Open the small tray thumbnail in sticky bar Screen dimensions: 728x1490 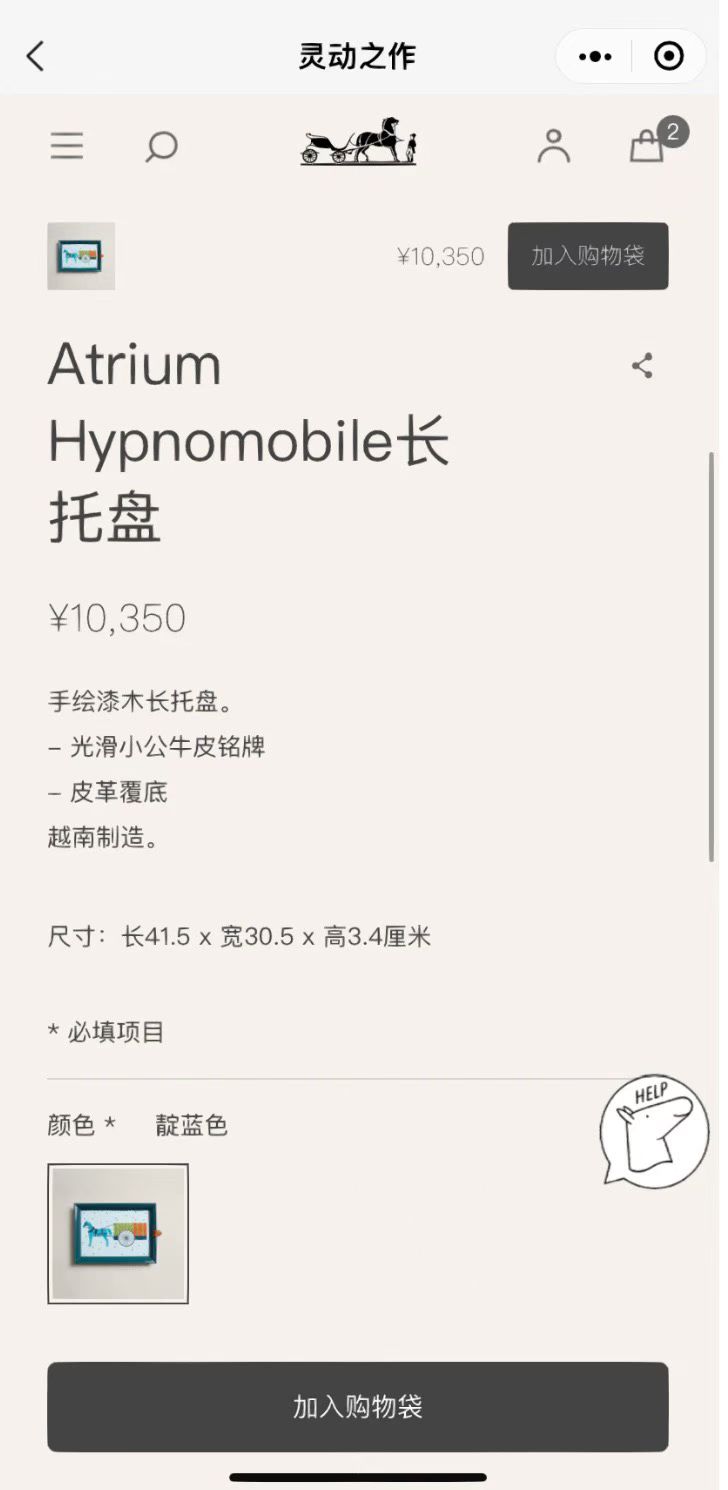click(81, 256)
